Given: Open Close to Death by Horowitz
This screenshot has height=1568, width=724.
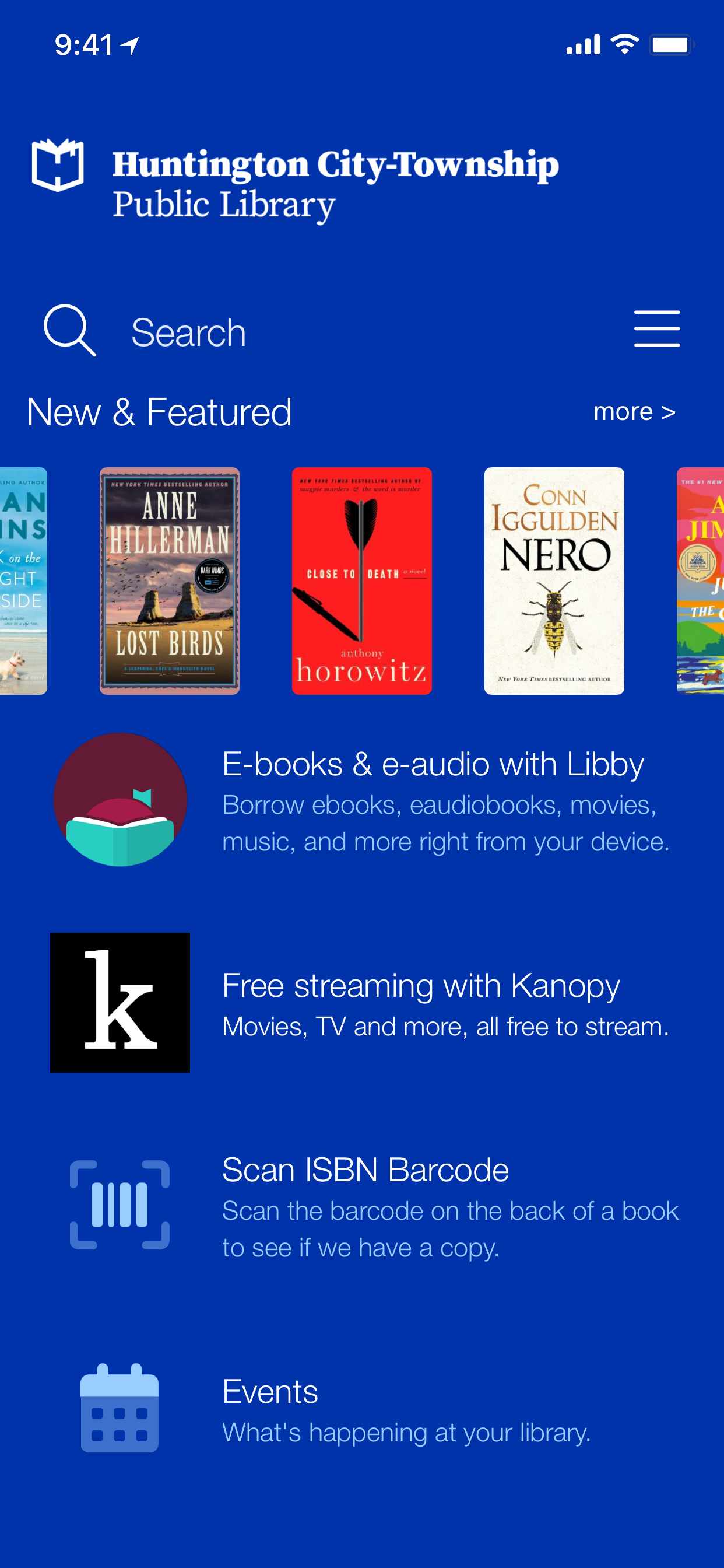Looking at the screenshot, I should 361,580.
